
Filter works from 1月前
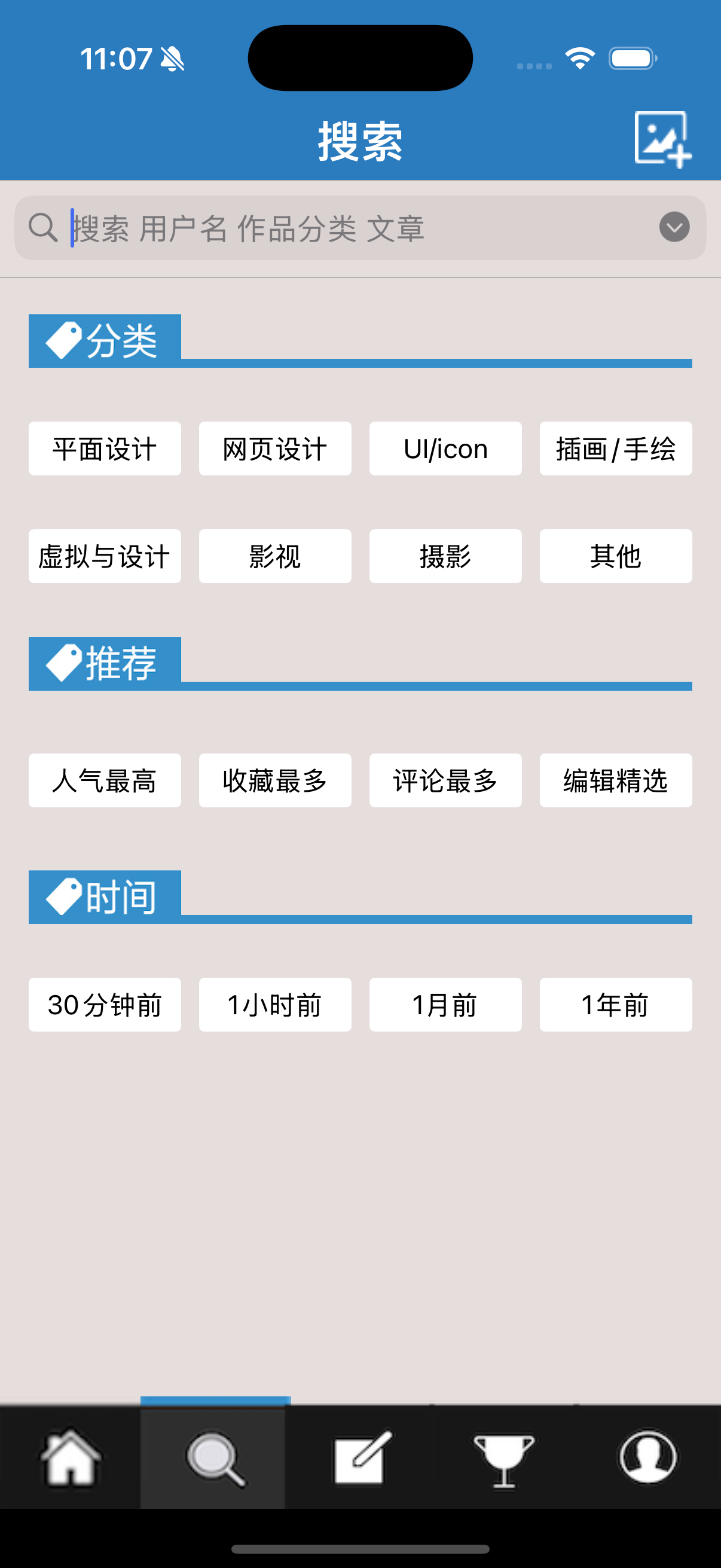(x=445, y=1005)
